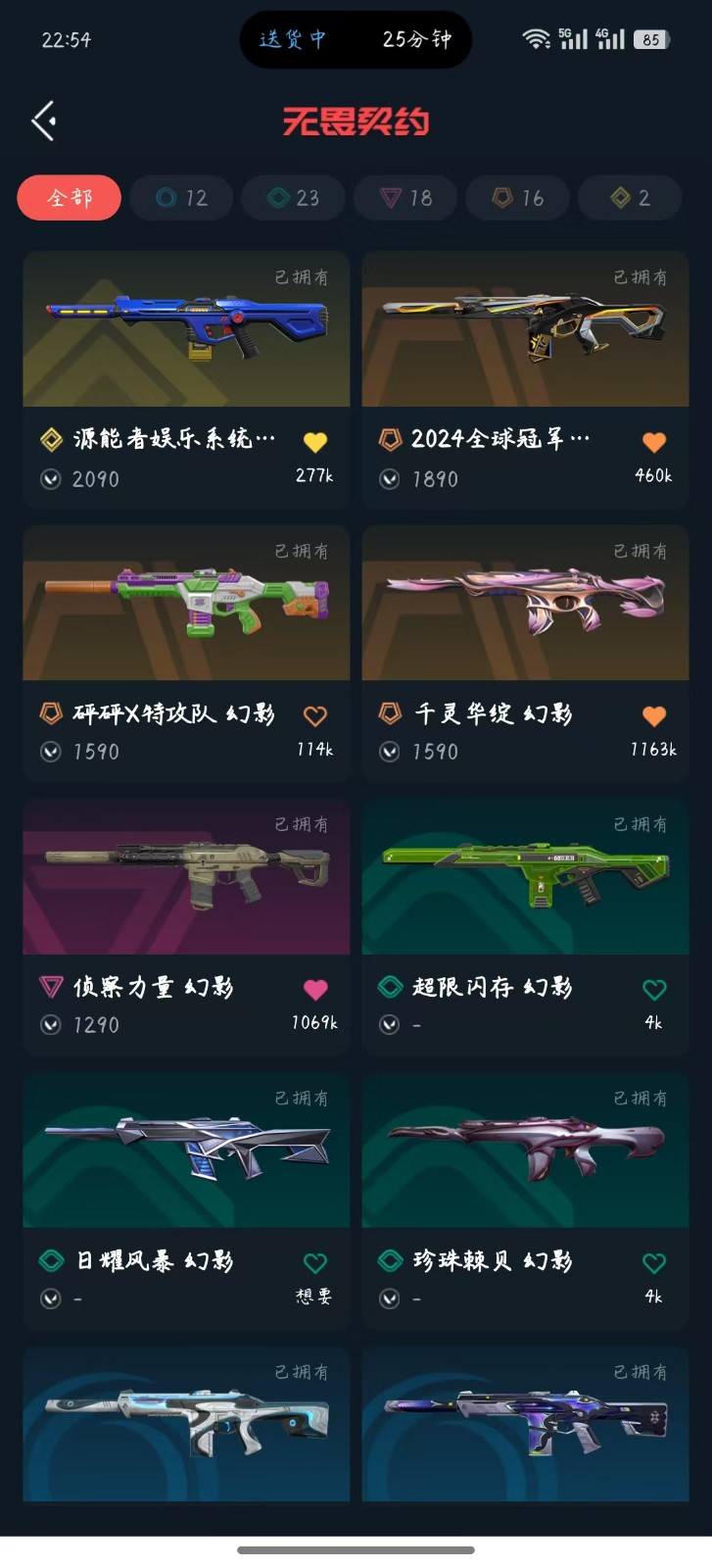
Task: Filter by the tier with 12 skins
Action: [181, 198]
